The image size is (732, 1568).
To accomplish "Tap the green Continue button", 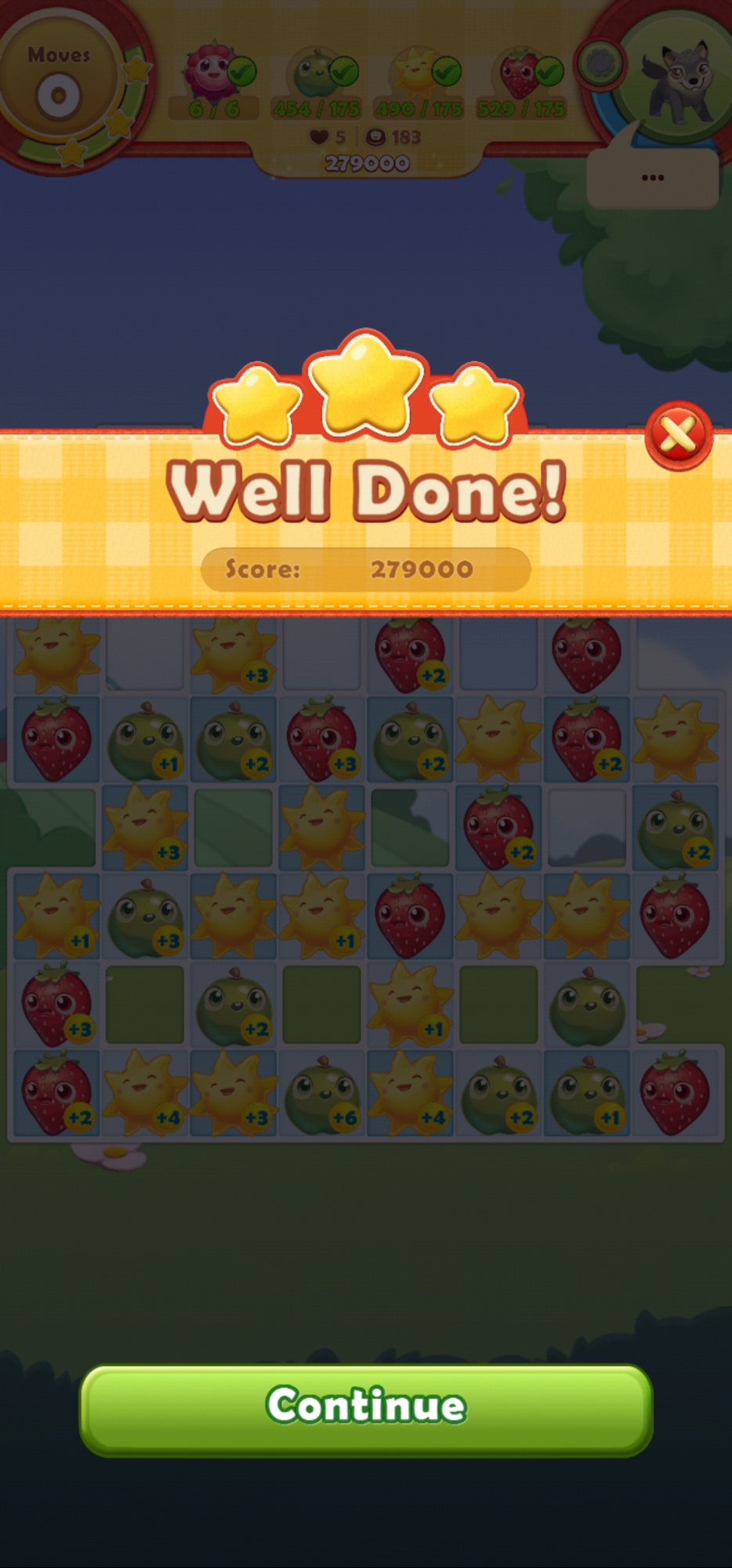I will click(366, 1409).
